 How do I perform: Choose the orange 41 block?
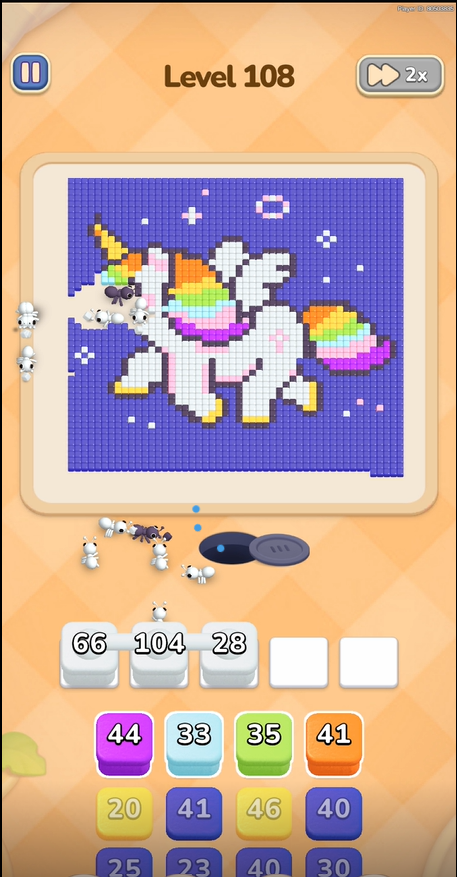(x=334, y=744)
